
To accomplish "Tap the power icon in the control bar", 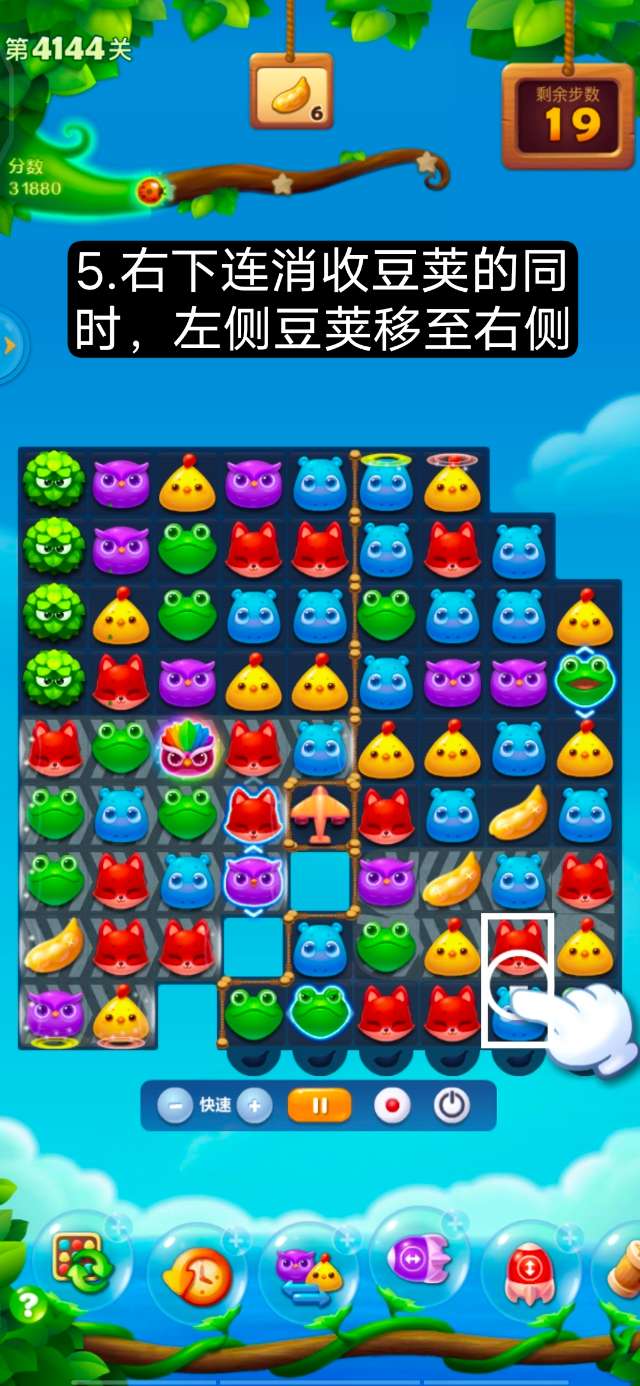I will click(452, 1106).
